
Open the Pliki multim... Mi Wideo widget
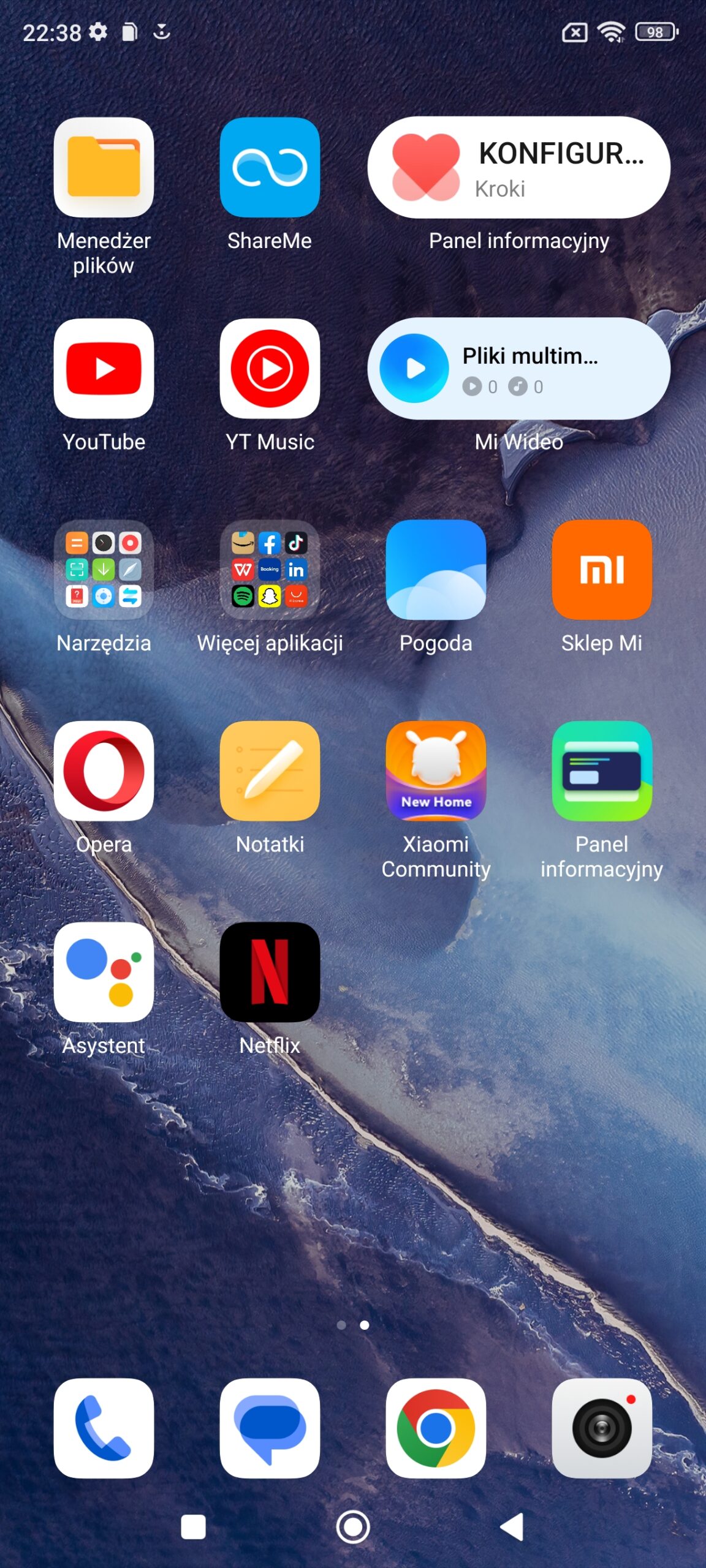[x=518, y=368]
